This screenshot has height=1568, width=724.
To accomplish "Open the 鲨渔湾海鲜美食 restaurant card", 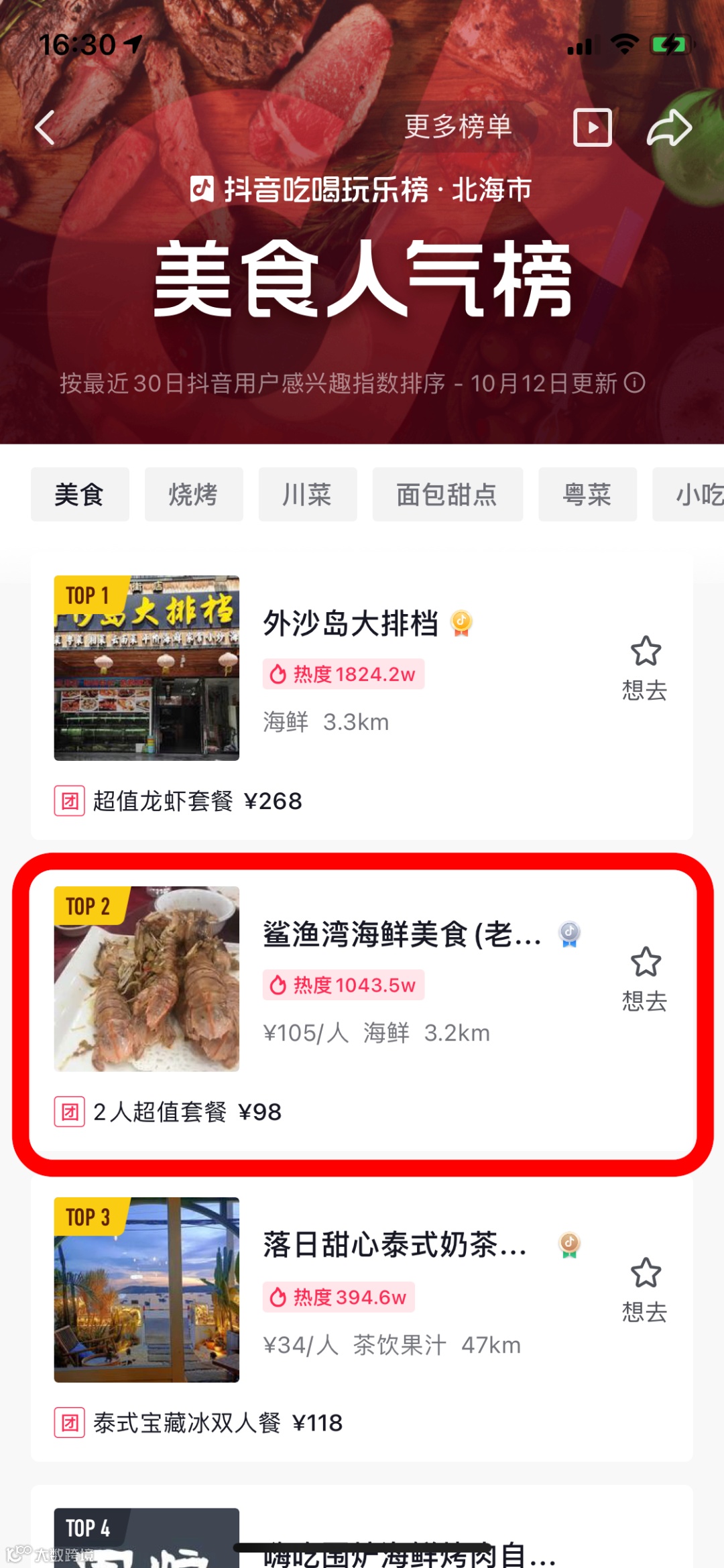I will [401, 934].
